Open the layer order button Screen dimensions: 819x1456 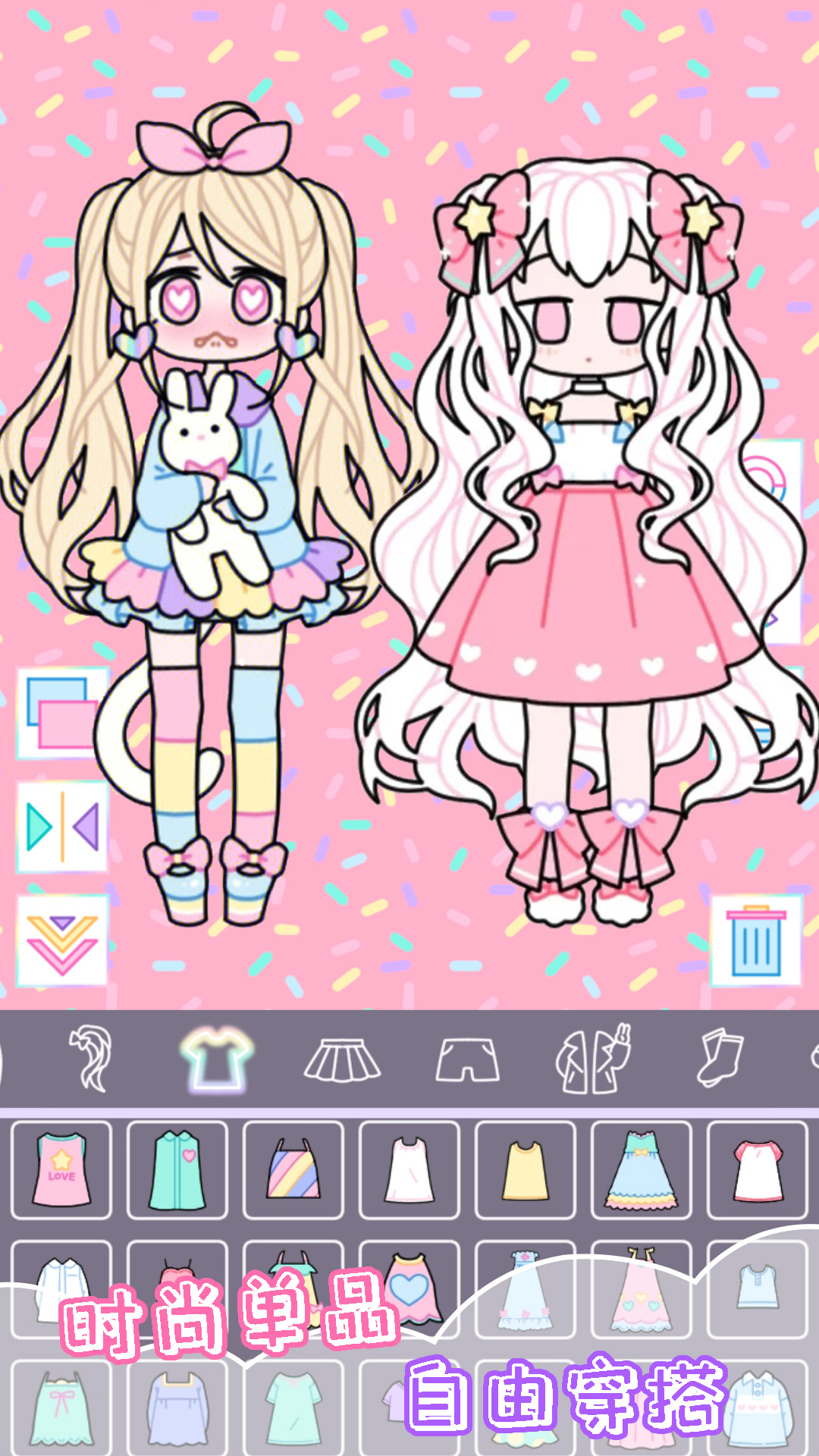tap(61, 713)
